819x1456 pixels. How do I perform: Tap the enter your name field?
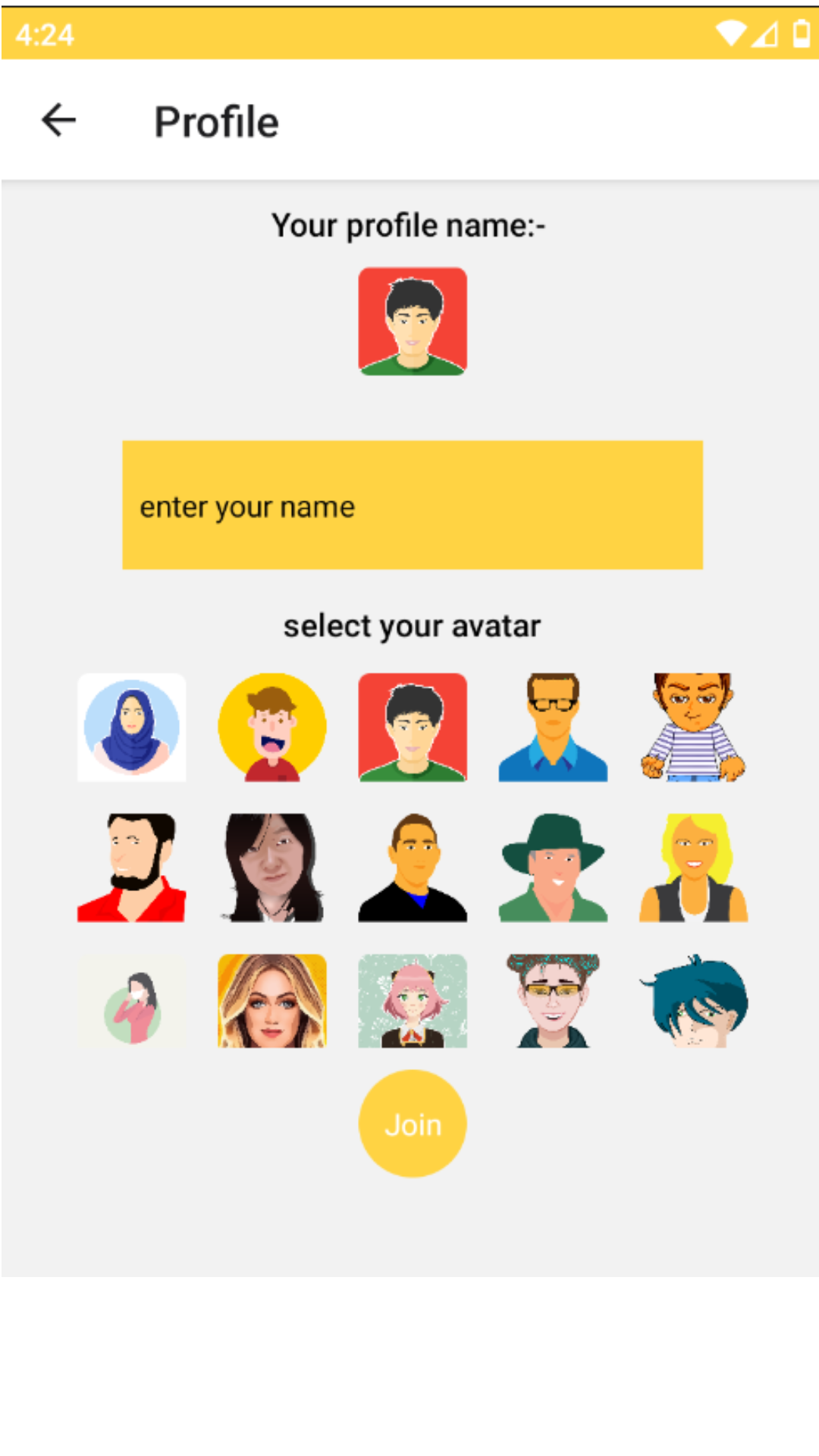[413, 505]
